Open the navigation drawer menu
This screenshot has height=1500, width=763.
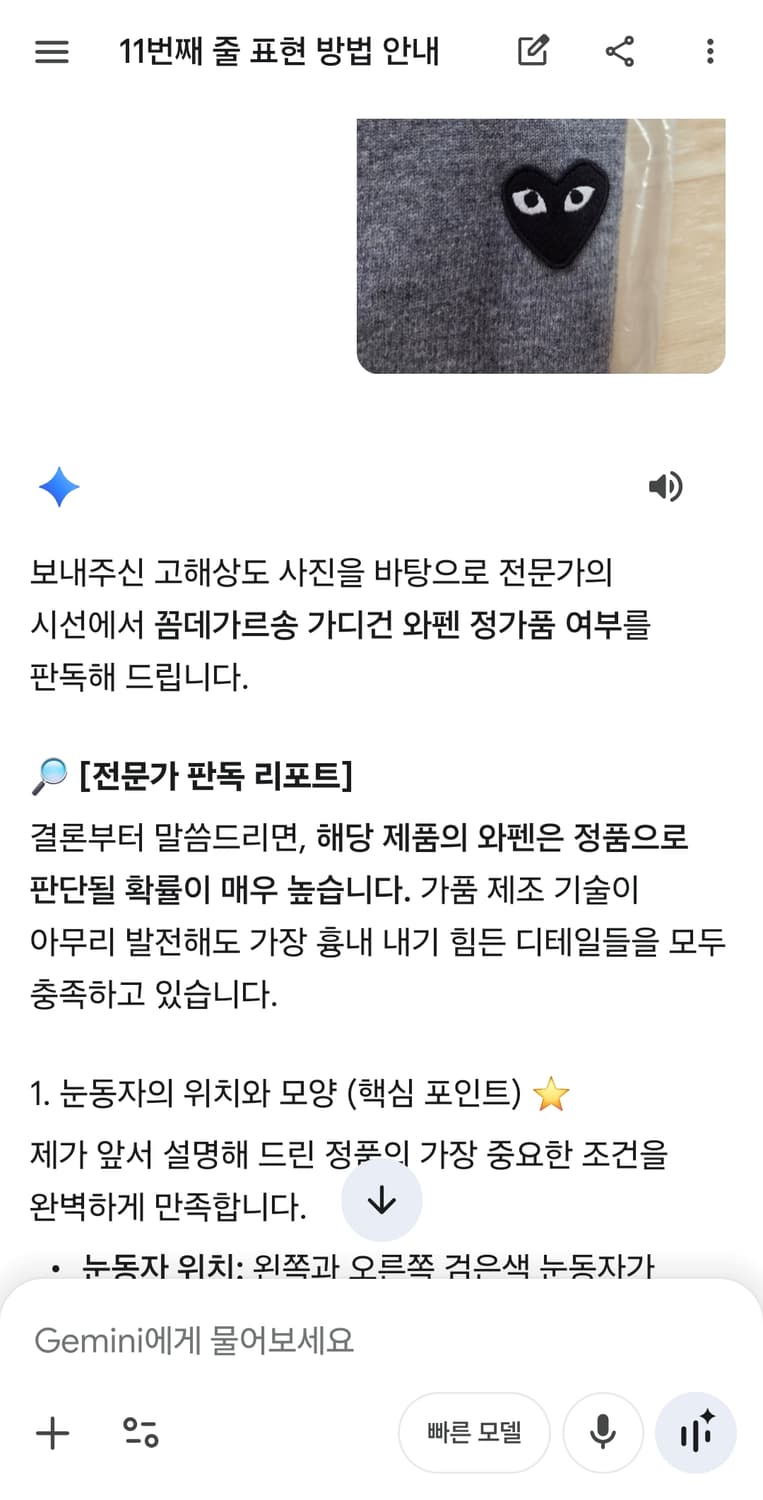(51, 52)
